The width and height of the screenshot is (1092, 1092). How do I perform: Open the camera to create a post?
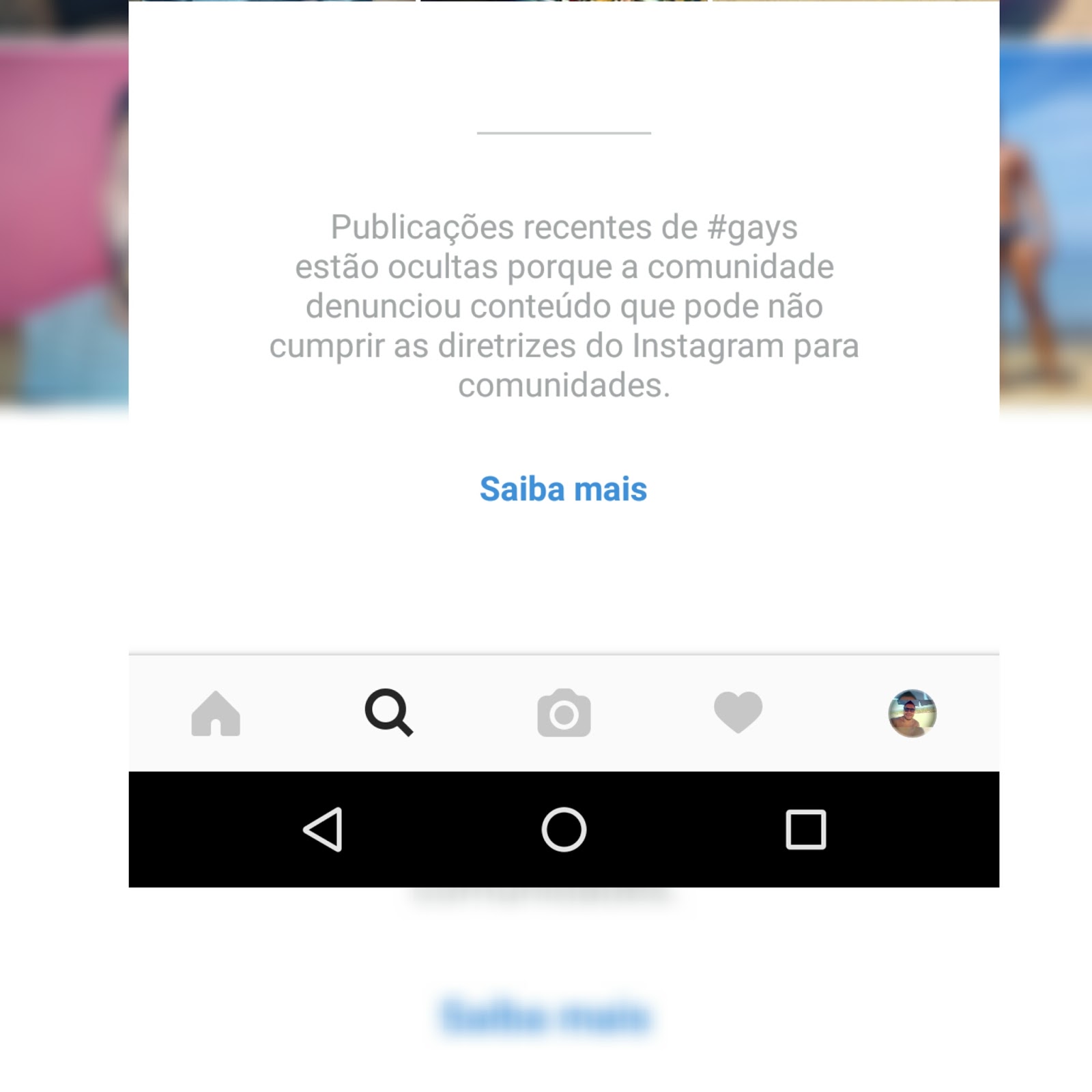pos(564,713)
